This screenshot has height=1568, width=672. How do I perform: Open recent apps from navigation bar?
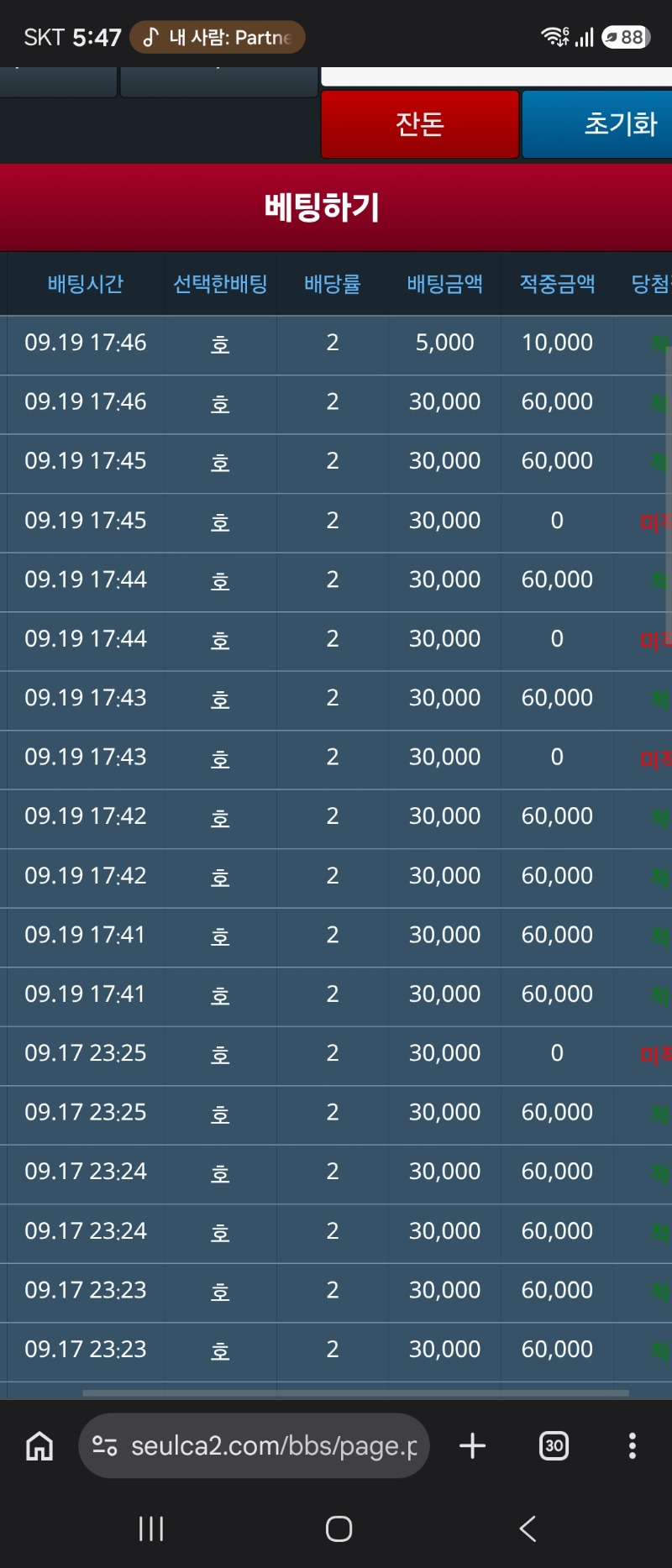pos(151,1529)
